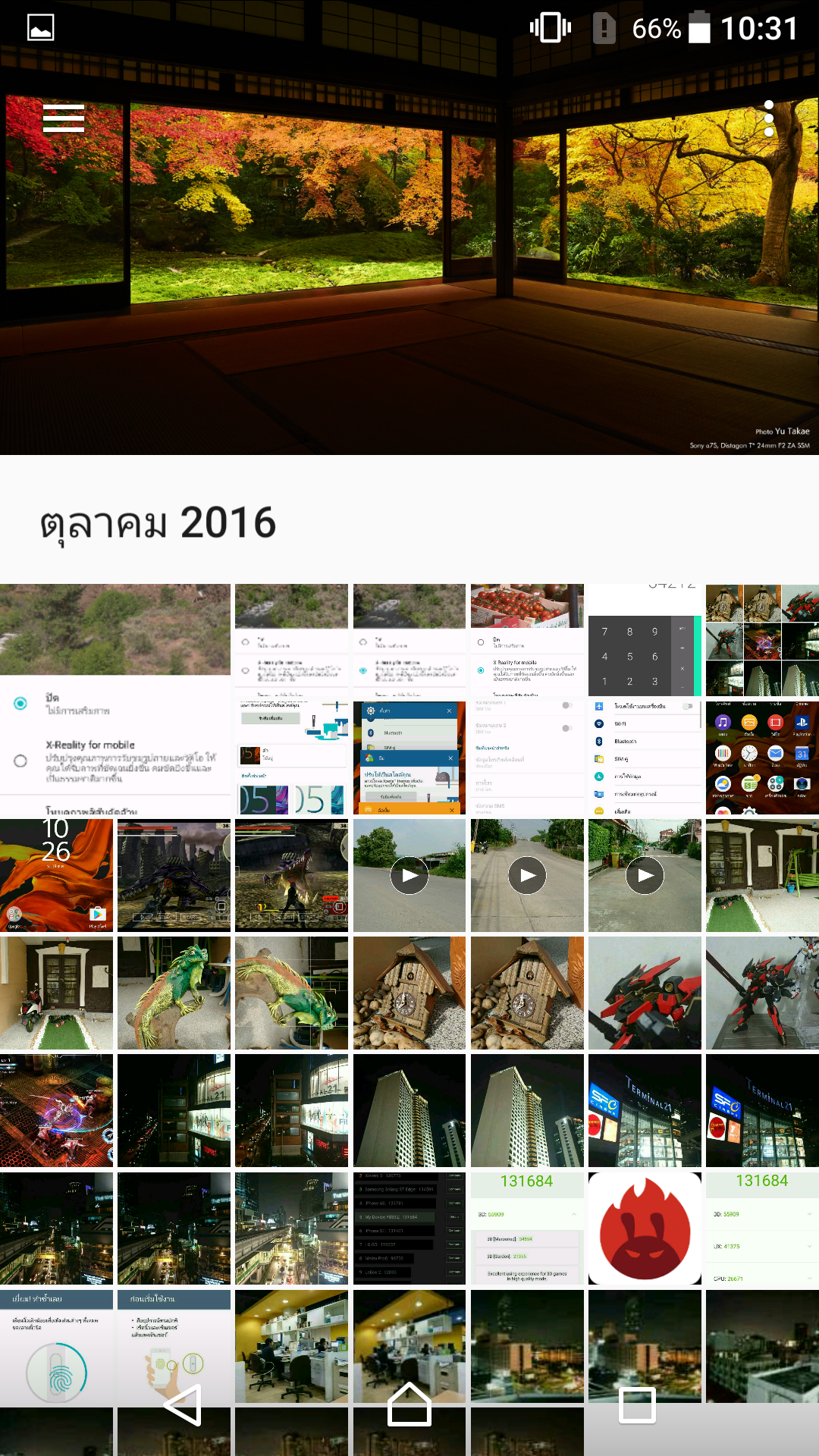The image size is (819, 1456).
Task: Open the number keypad screenshot thumbnail
Action: point(645,640)
